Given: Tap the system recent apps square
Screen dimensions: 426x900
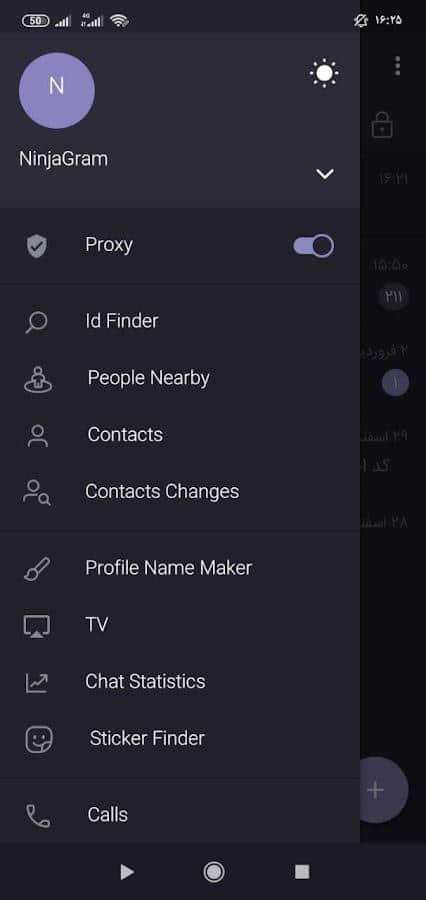Looking at the screenshot, I should tap(302, 872).
